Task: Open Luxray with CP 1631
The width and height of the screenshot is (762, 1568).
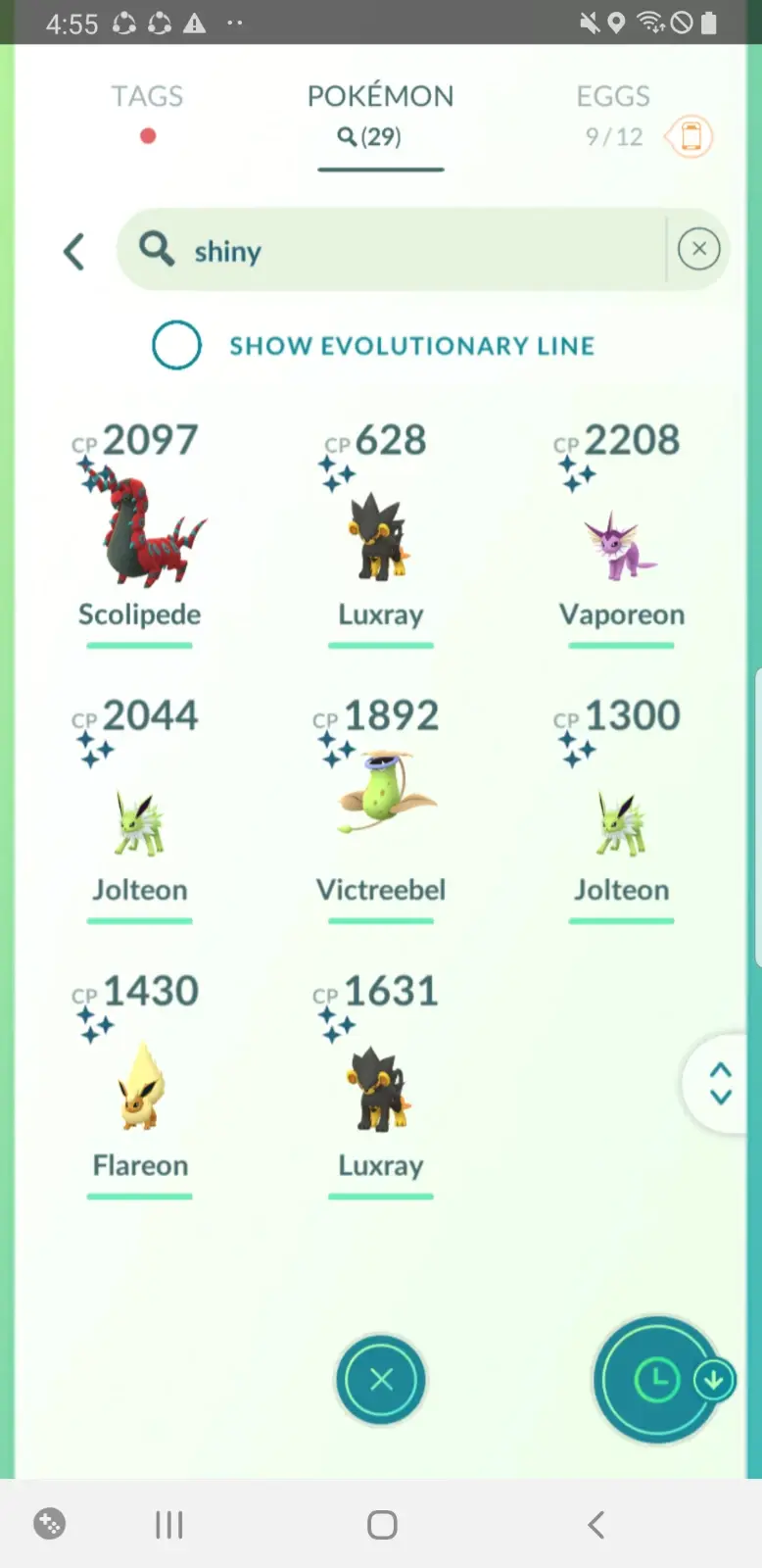Action: pos(380,1088)
